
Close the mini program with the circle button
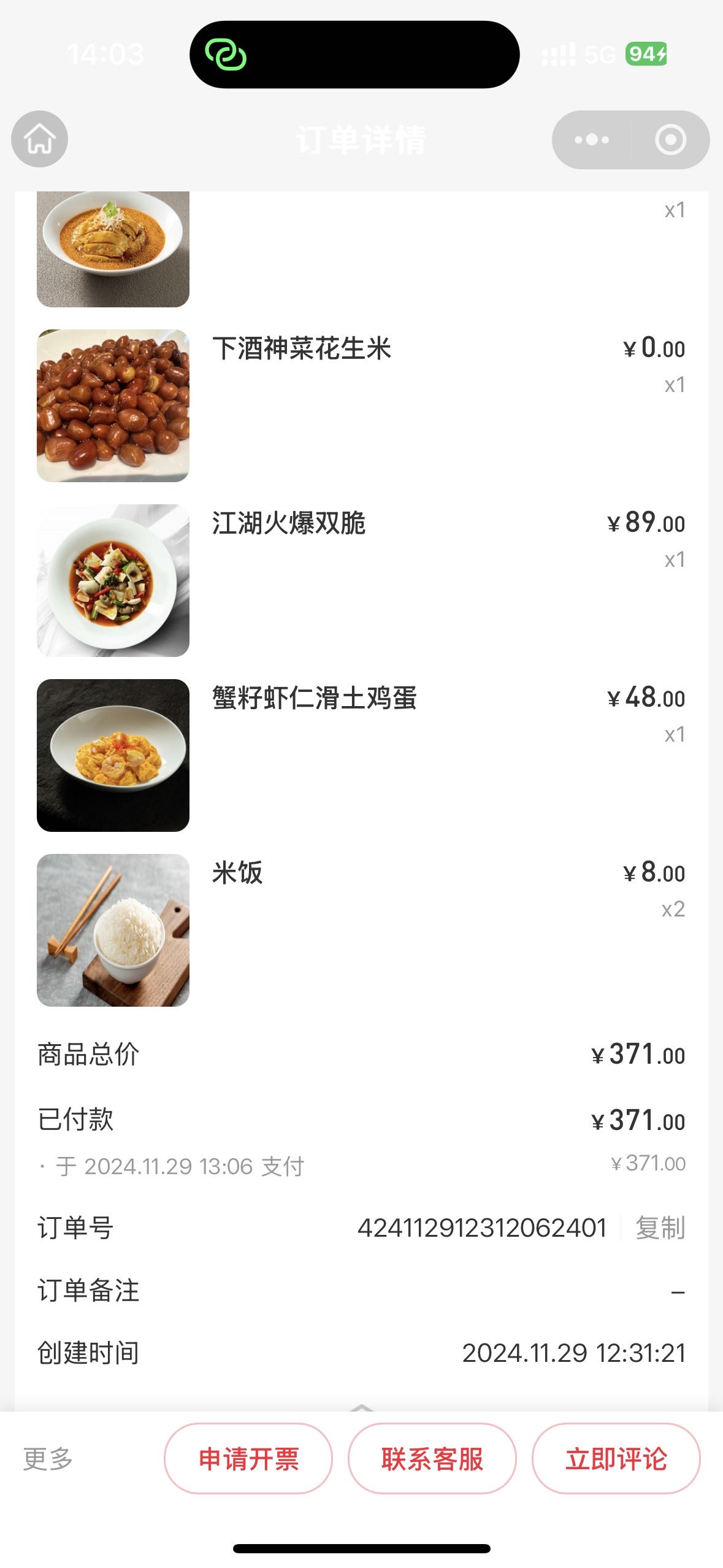670,140
